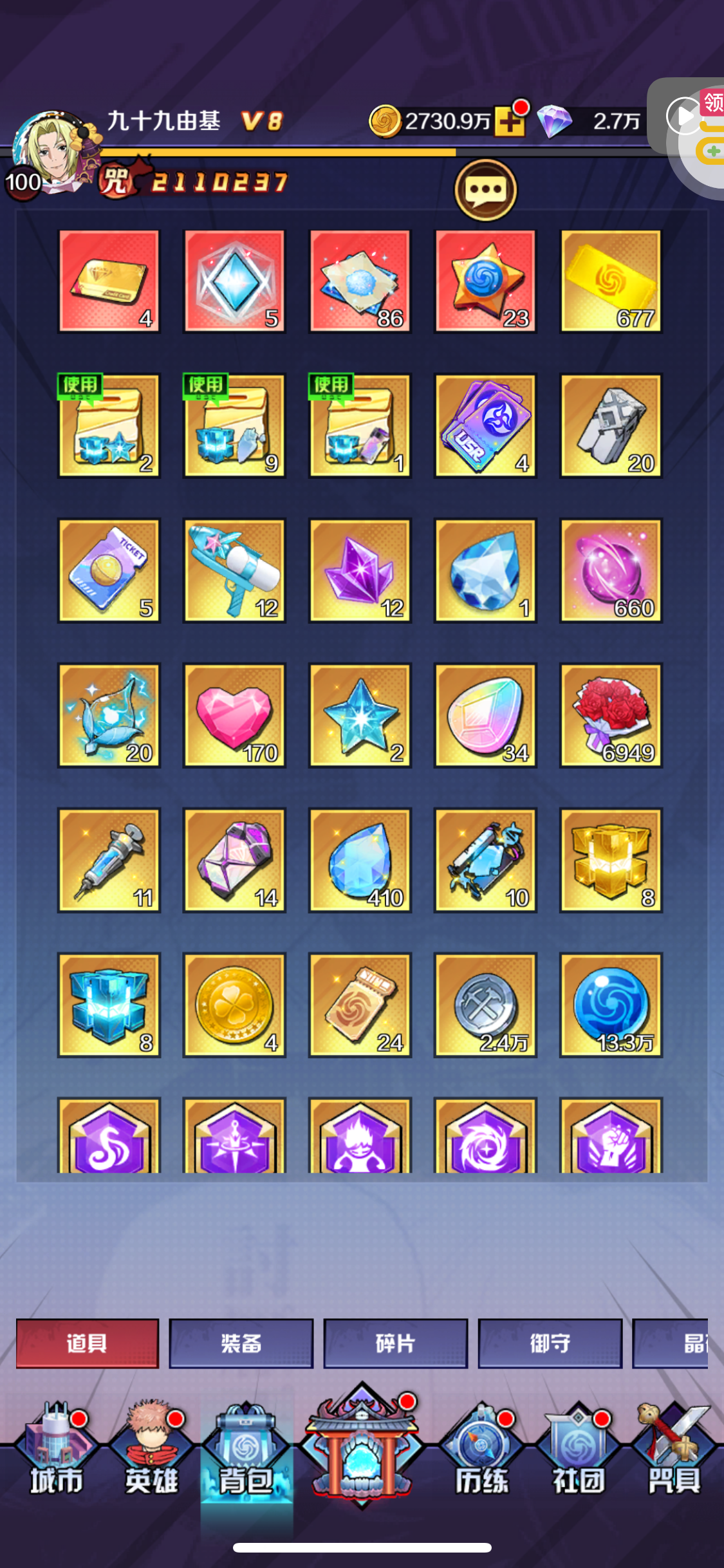This screenshot has height=1568, width=724.
Task: Go to 城市 in the bottom navigation
Action: 55,1450
